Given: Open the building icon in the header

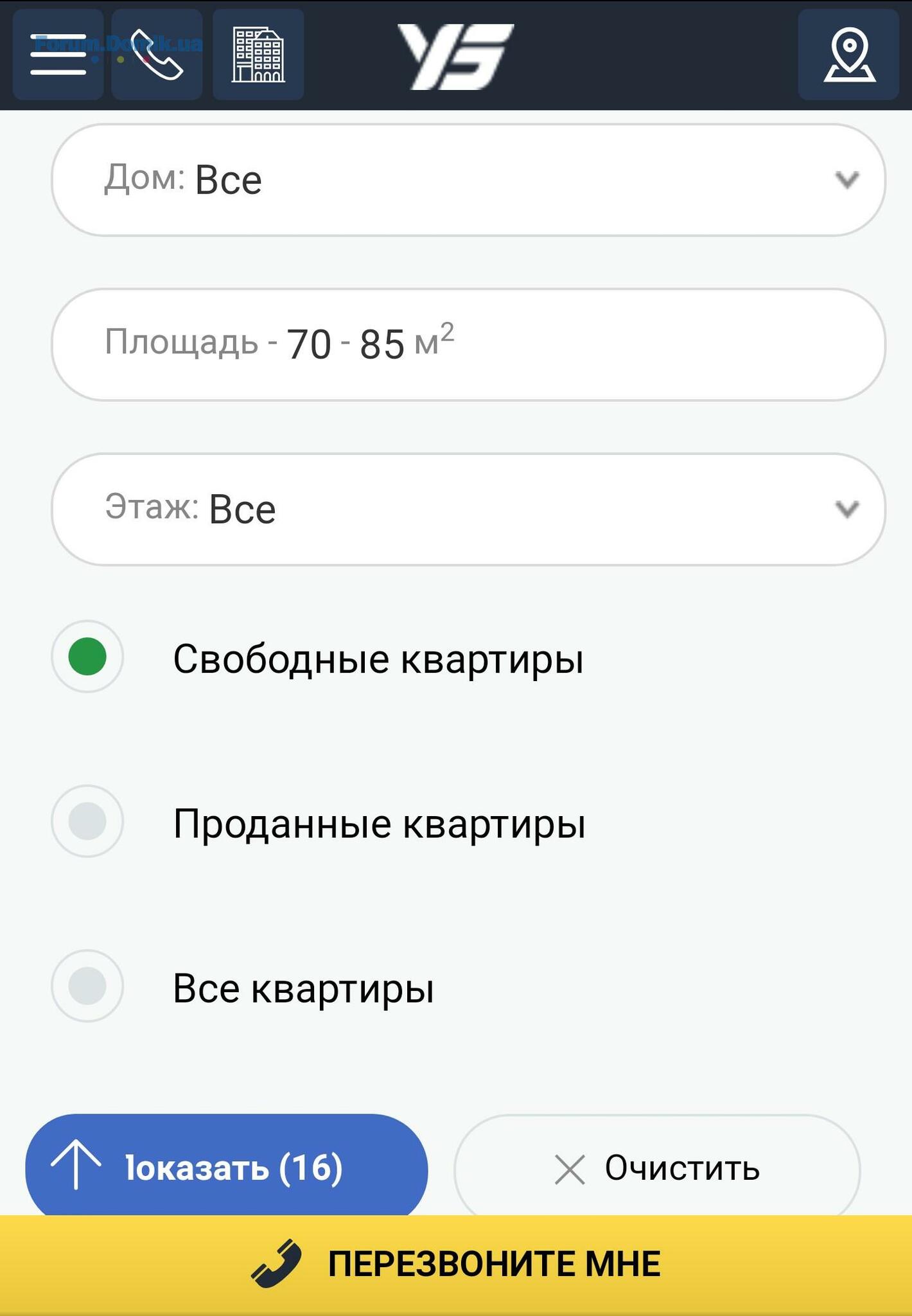Looking at the screenshot, I should [x=258, y=55].
